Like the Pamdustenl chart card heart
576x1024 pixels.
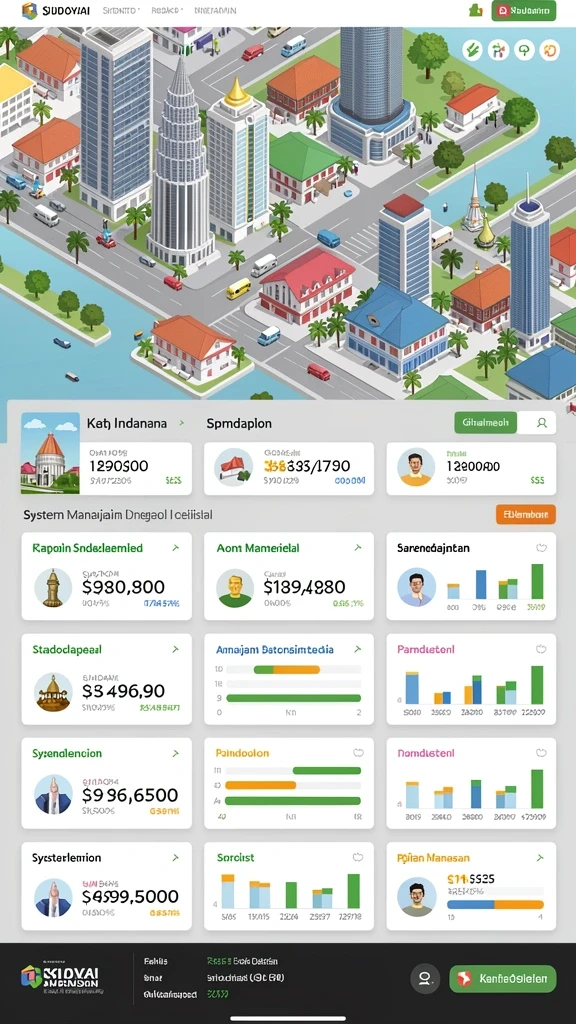[541, 650]
